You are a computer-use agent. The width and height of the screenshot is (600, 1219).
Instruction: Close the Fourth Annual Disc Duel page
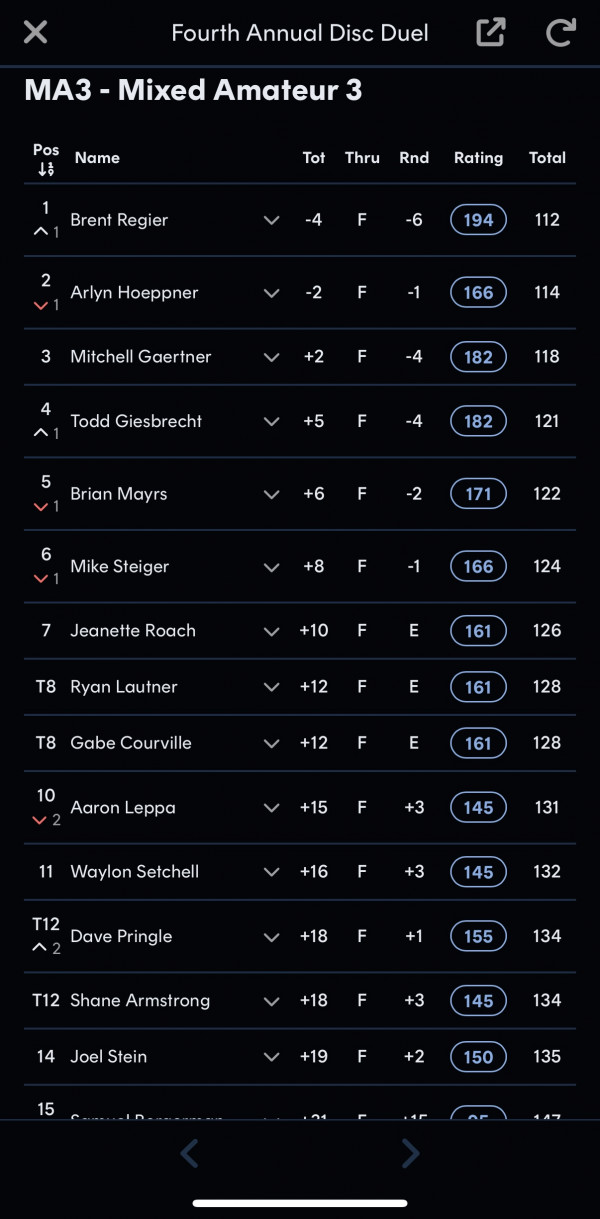pos(36,33)
